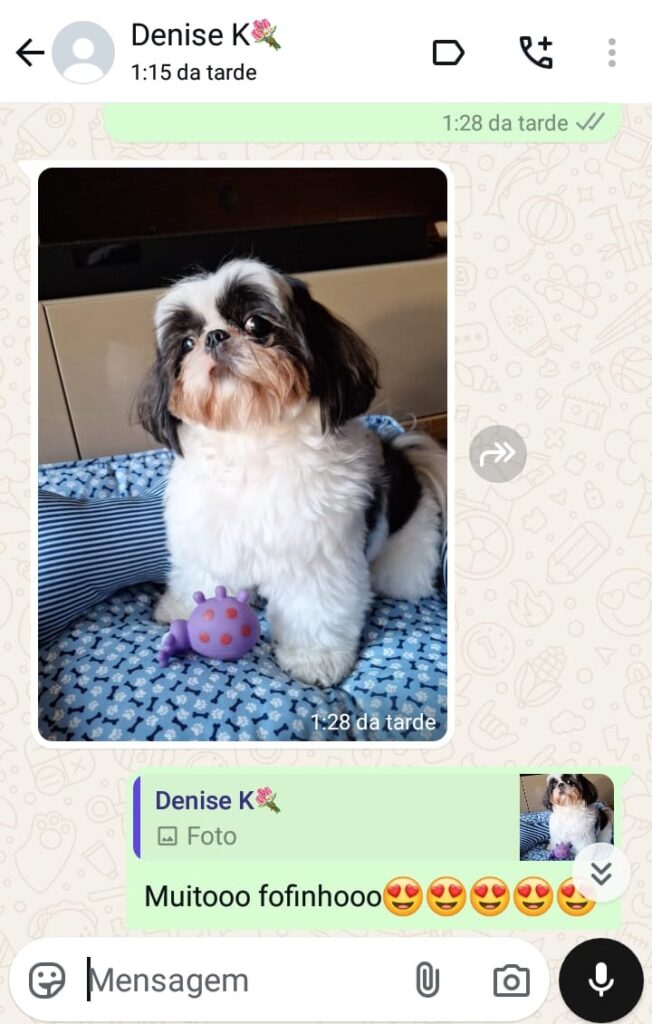Tap the microphone voice message button
Viewport: 652px width, 1024px height.
click(x=601, y=981)
